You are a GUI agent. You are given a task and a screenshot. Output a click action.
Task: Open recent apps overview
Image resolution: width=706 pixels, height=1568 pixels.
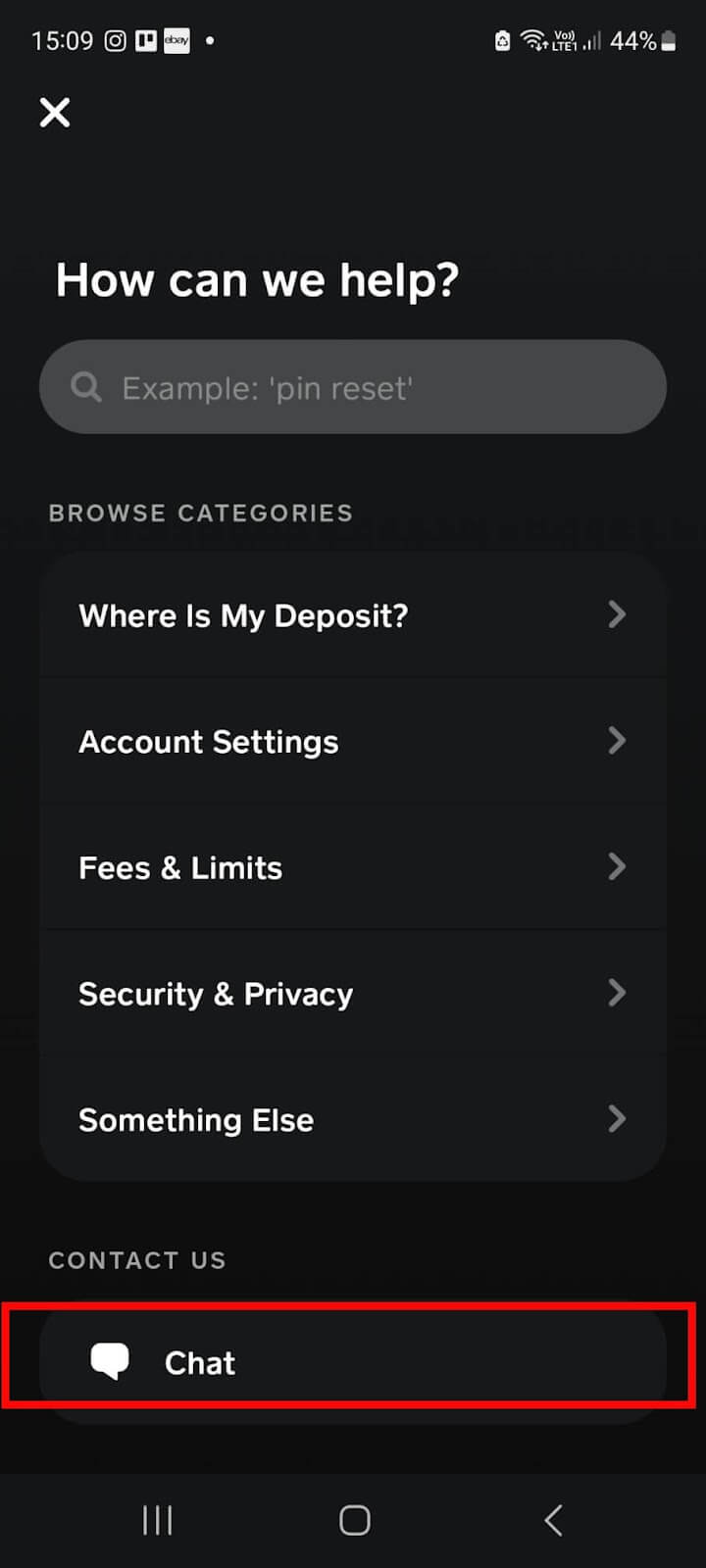pyautogui.click(x=157, y=1520)
